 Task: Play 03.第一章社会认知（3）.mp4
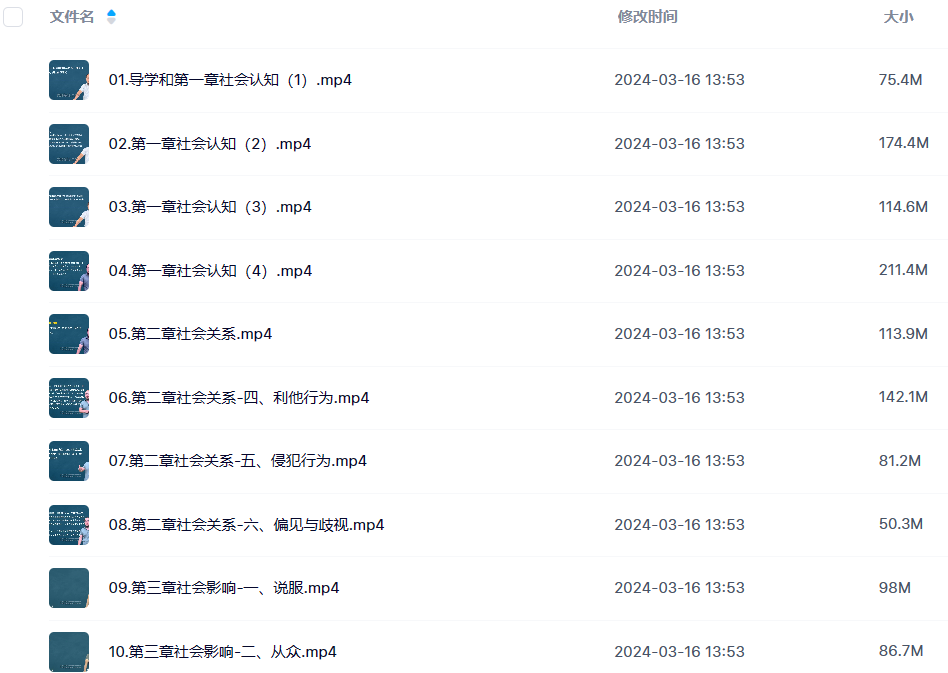click(x=210, y=207)
